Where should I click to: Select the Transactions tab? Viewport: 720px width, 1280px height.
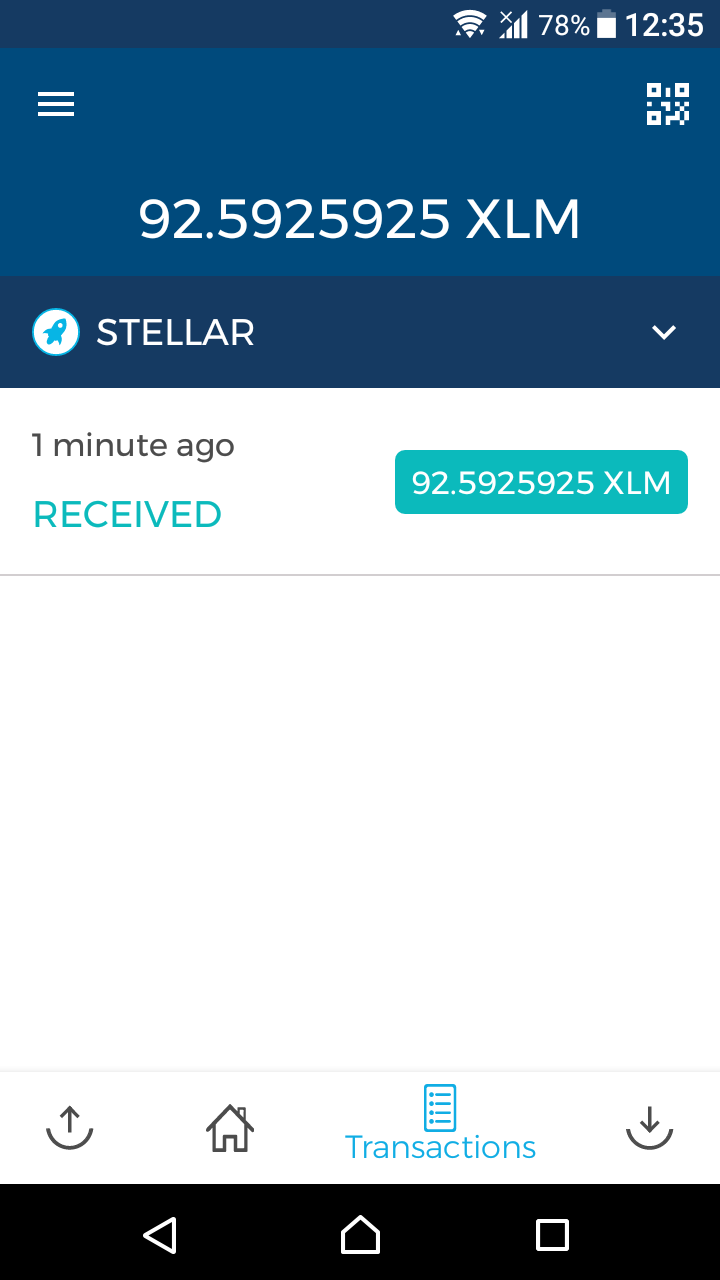pyautogui.click(x=440, y=1126)
